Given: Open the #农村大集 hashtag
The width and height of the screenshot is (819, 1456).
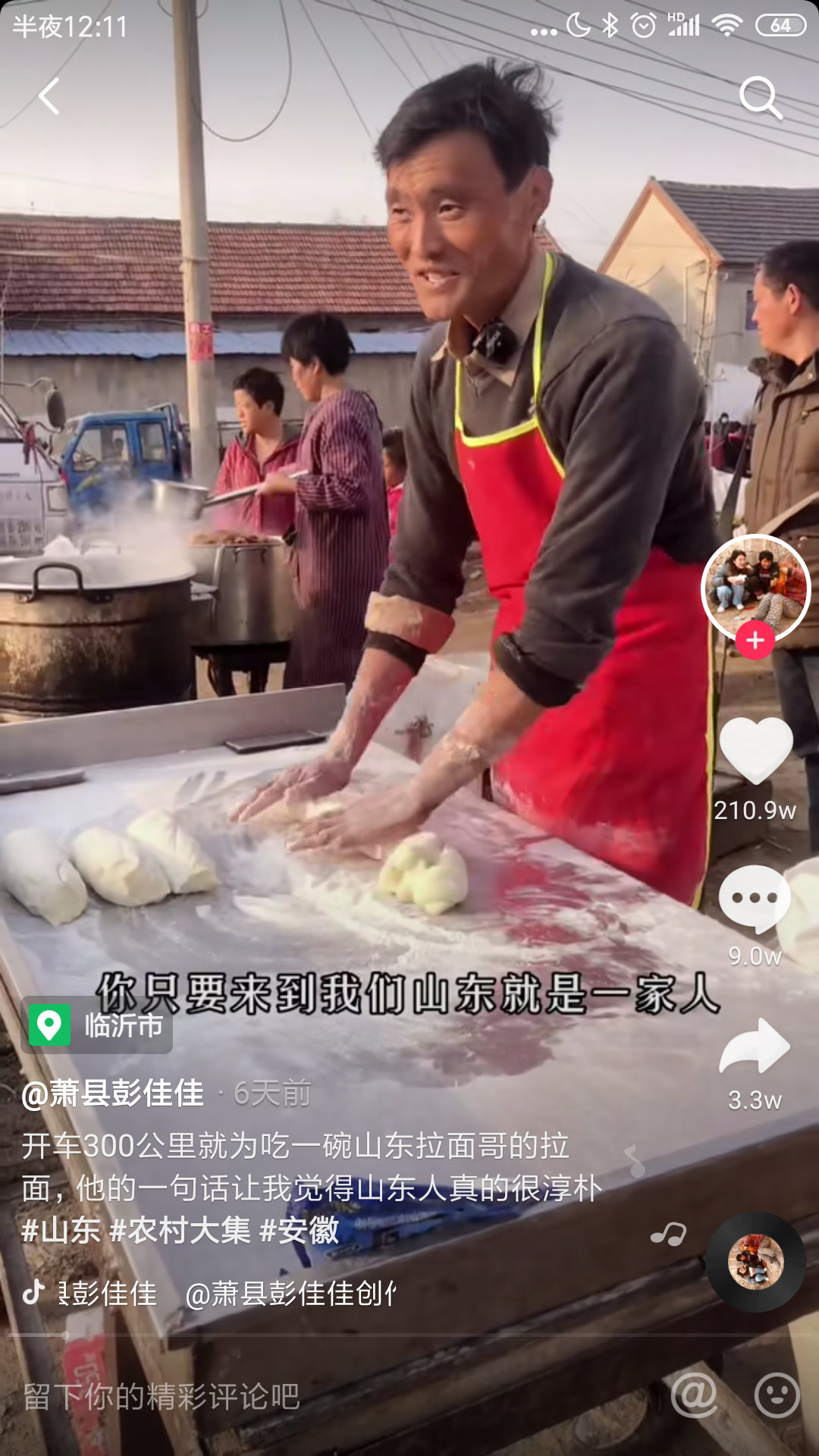Looking at the screenshot, I should click(180, 1230).
